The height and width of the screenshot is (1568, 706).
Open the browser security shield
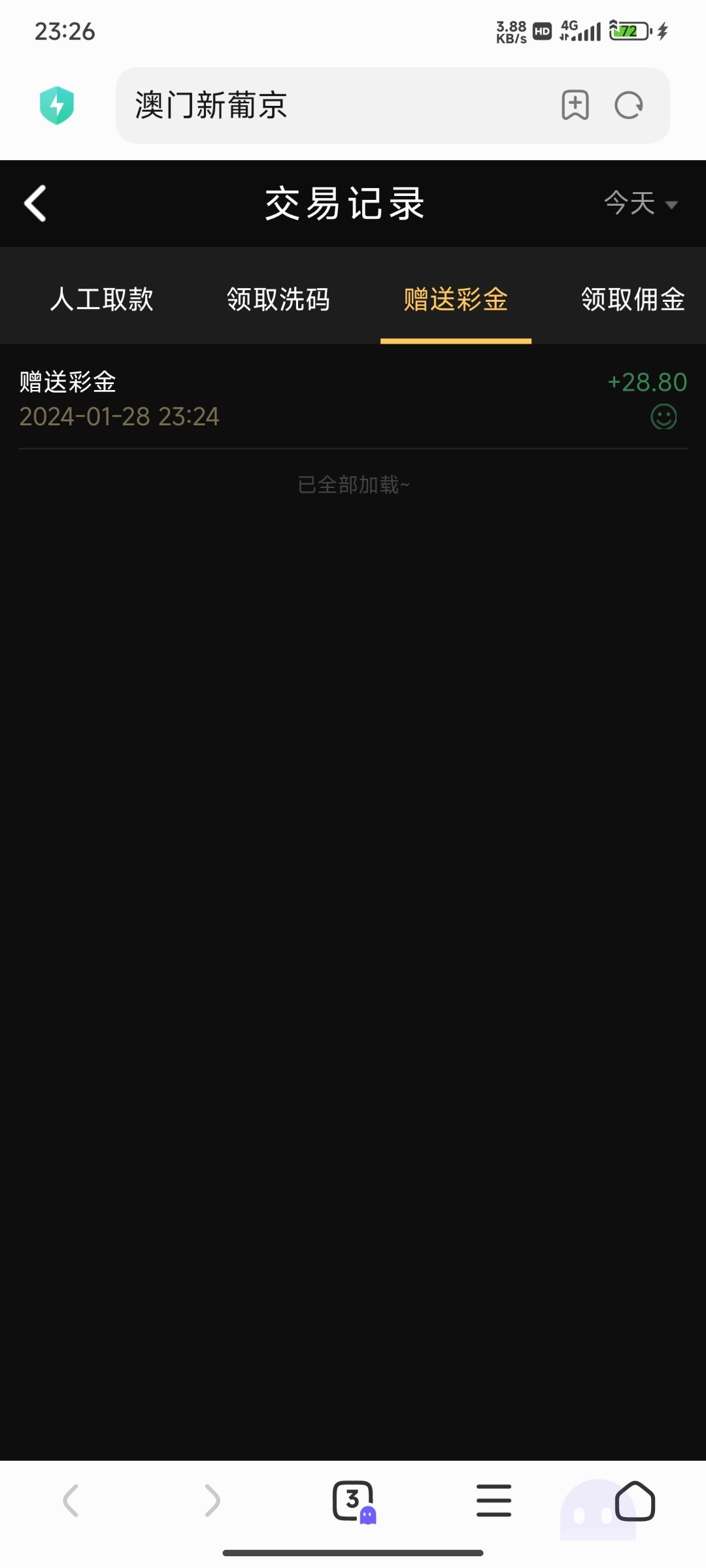(57, 105)
